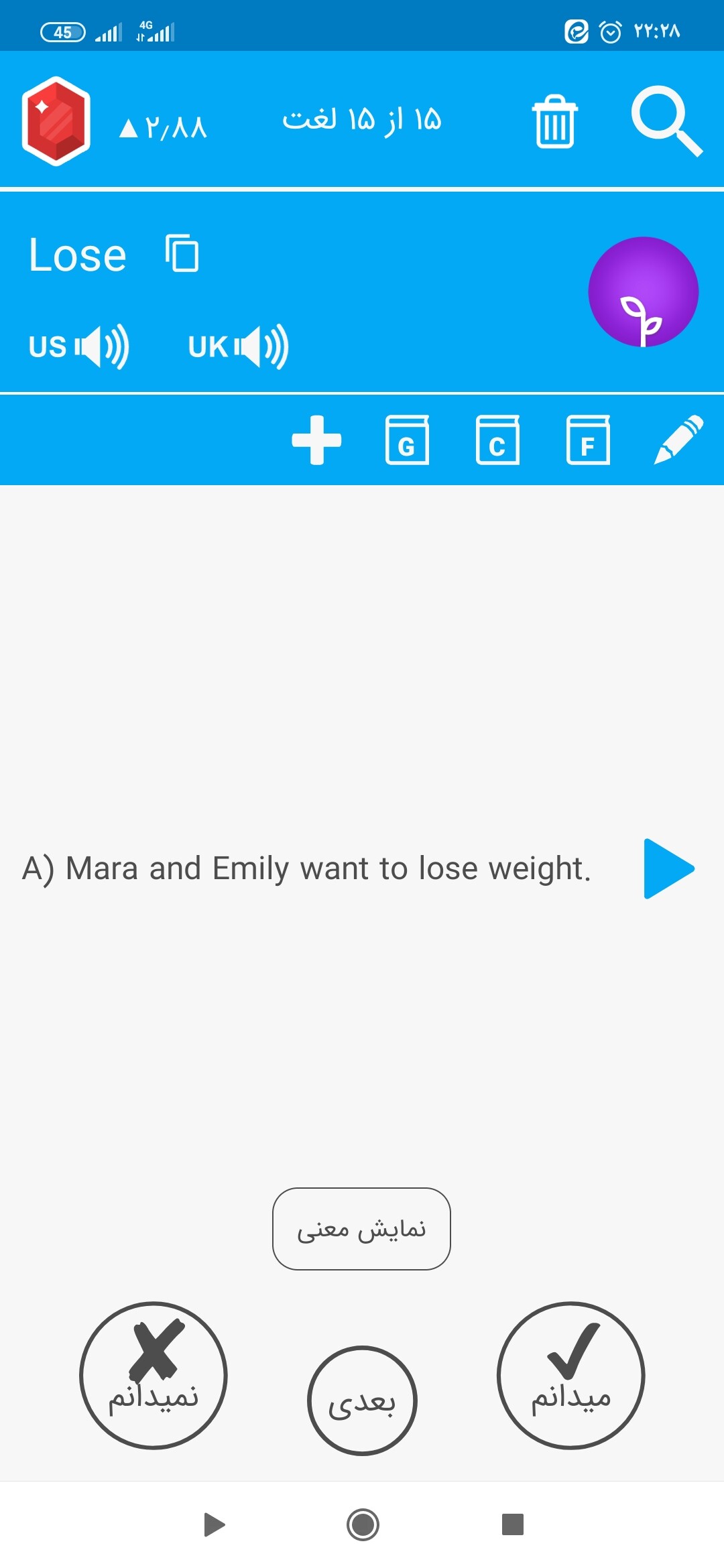Screen dimensions: 724x1568
Task: Play UK pronunciation
Action: point(238,346)
